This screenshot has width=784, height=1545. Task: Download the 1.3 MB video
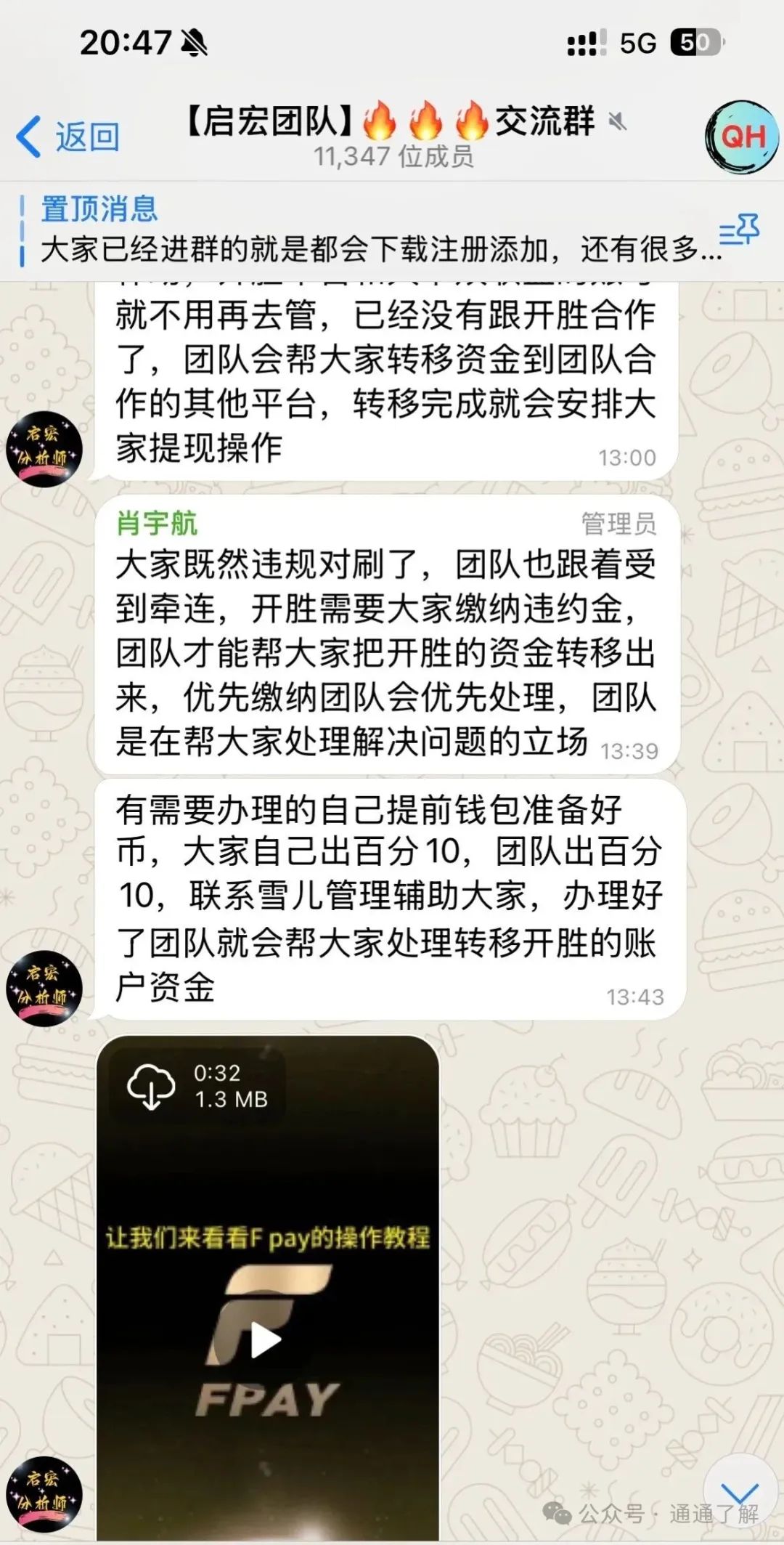[151, 1086]
